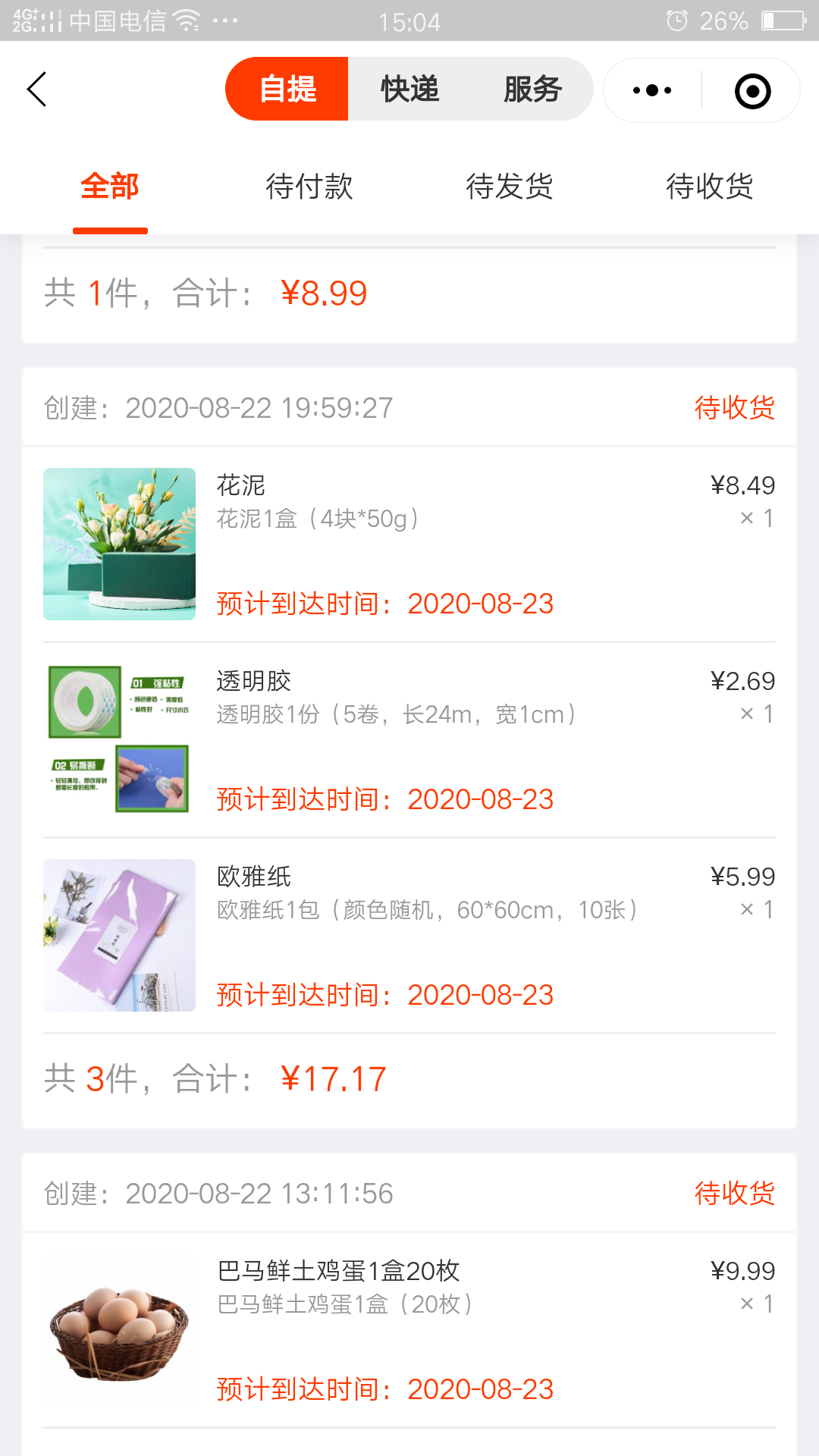The height and width of the screenshot is (1456, 819).
Task: Select the 自提 segment
Action: tap(287, 89)
